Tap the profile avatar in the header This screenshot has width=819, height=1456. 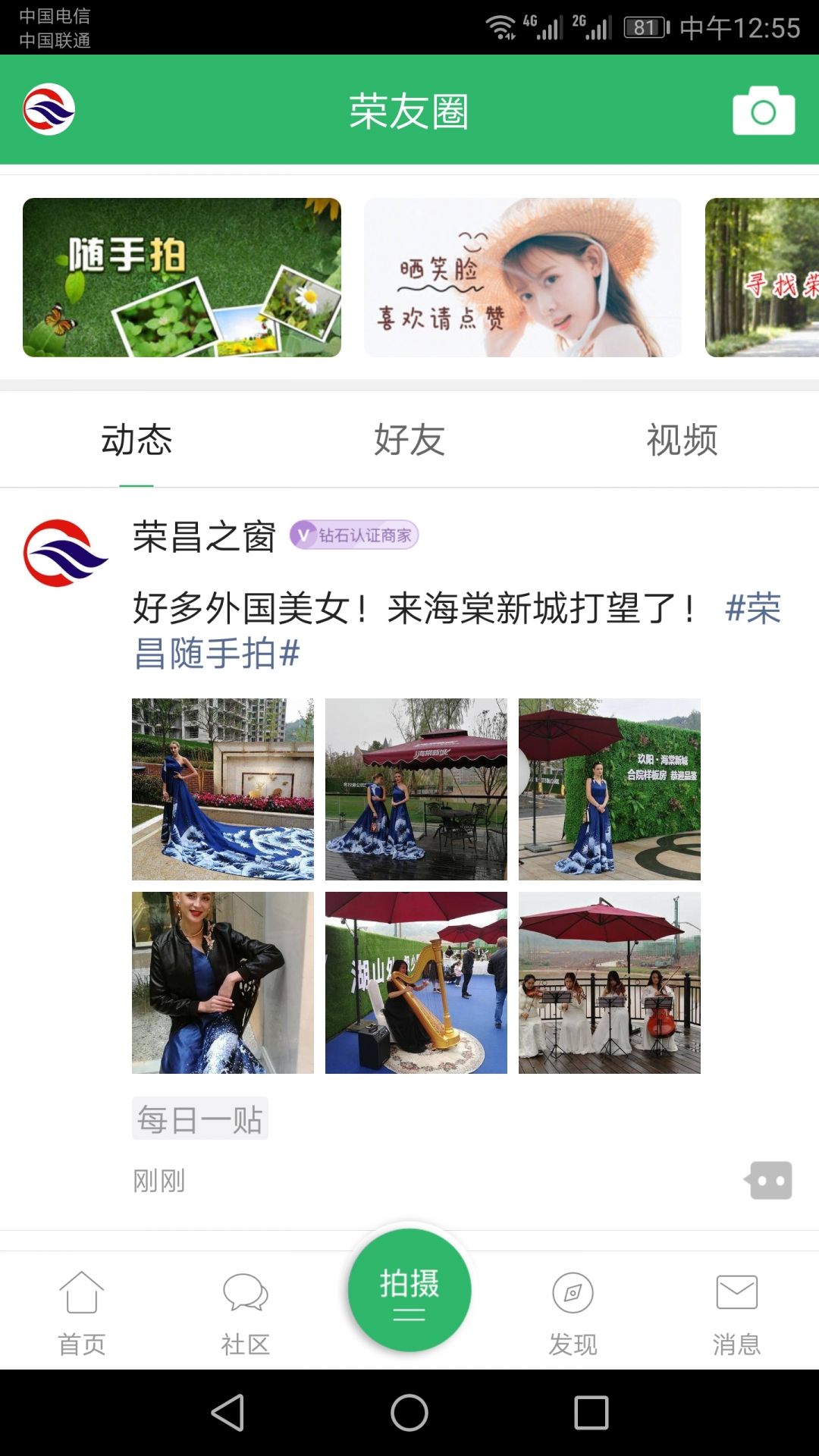tap(49, 109)
